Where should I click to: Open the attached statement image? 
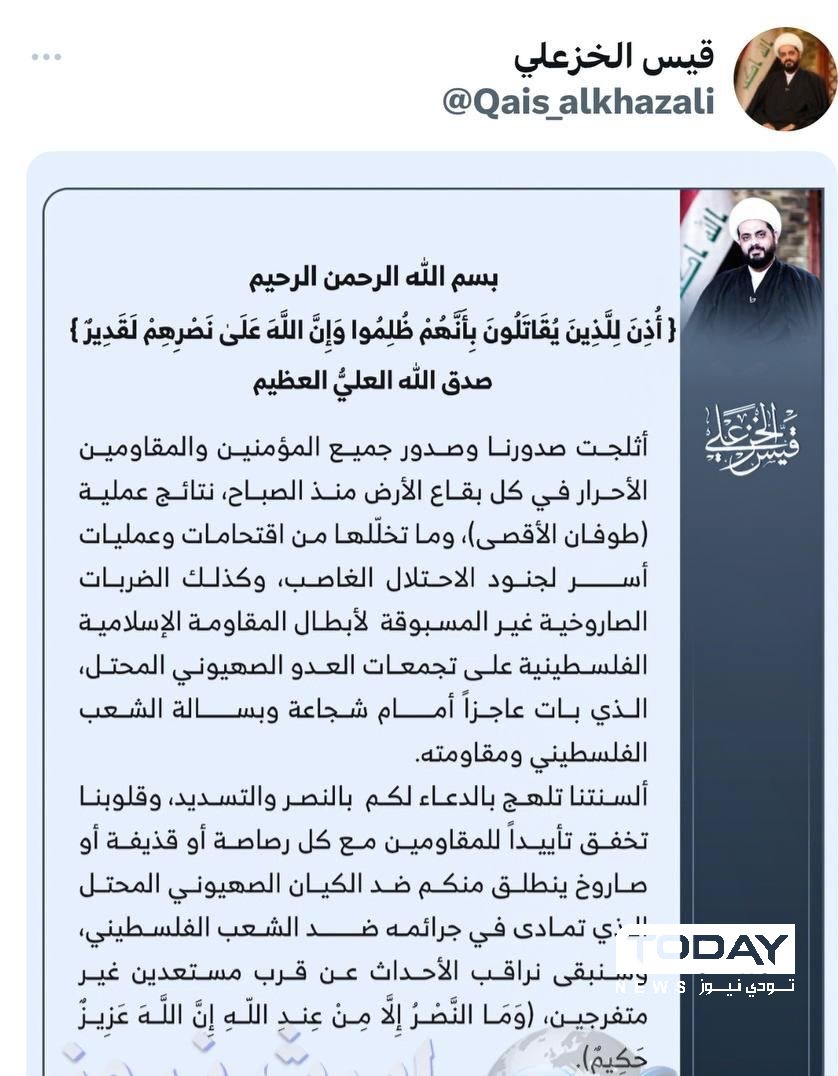pyautogui.click(x=430, y=620)
